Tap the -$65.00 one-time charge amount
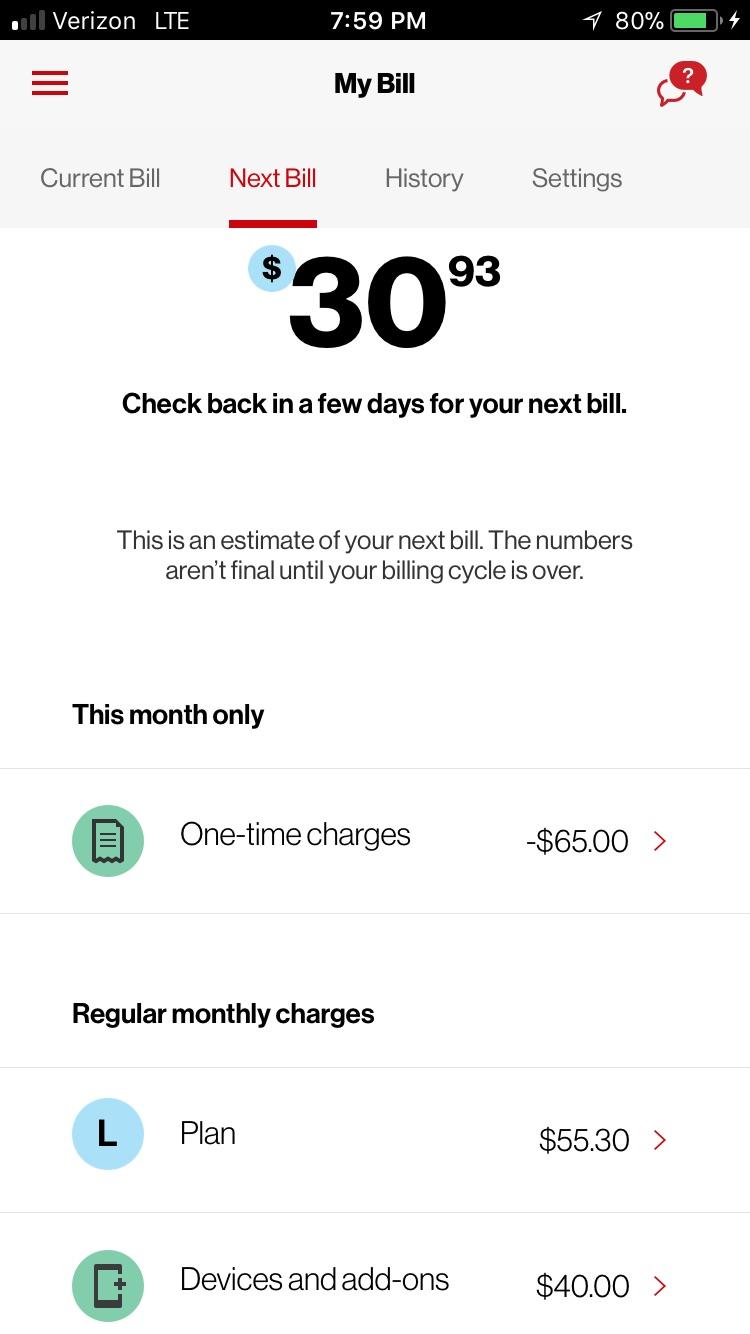750x1334 pixels. [577, 841]
